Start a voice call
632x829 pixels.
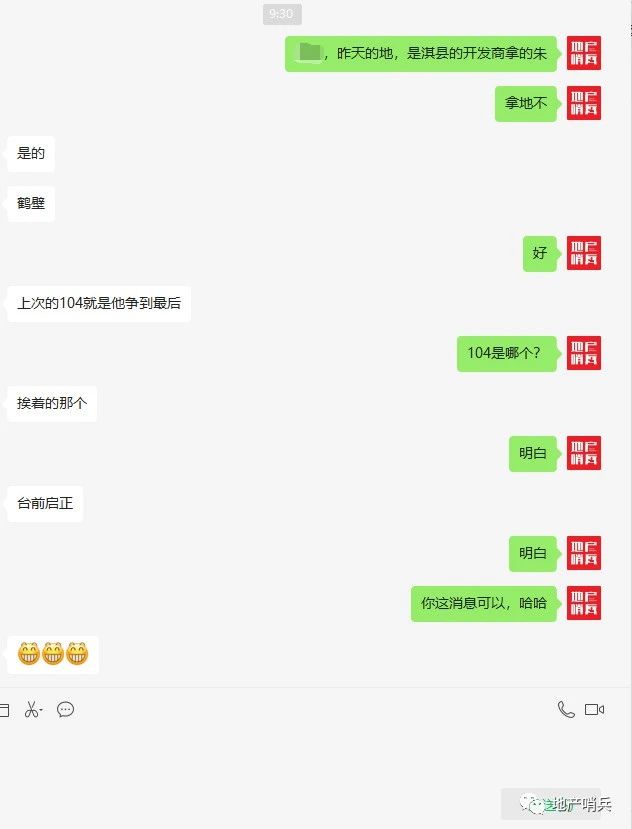tap(566, 710)
